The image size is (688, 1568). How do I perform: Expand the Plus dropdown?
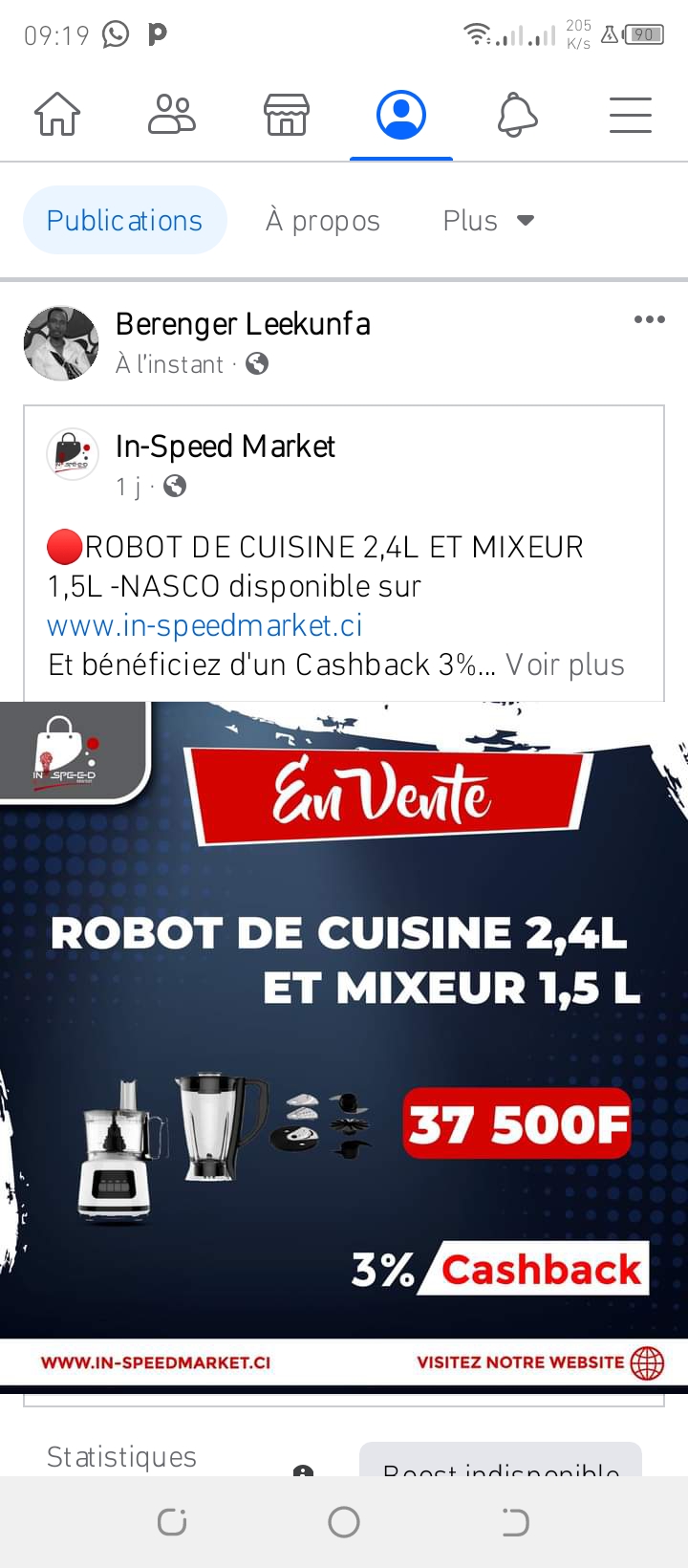point(487,221)
